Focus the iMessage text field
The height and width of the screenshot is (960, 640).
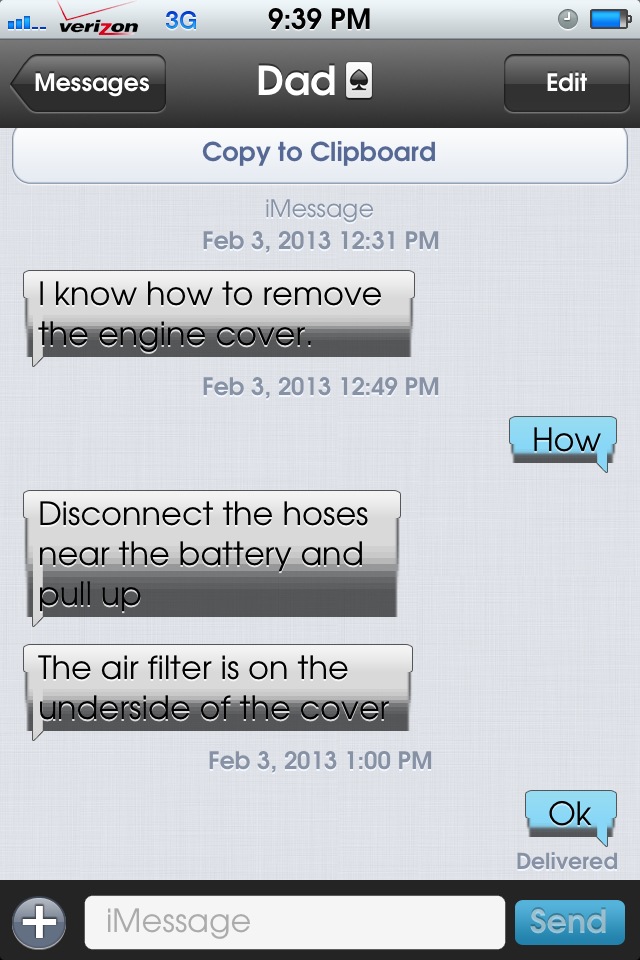295,920
